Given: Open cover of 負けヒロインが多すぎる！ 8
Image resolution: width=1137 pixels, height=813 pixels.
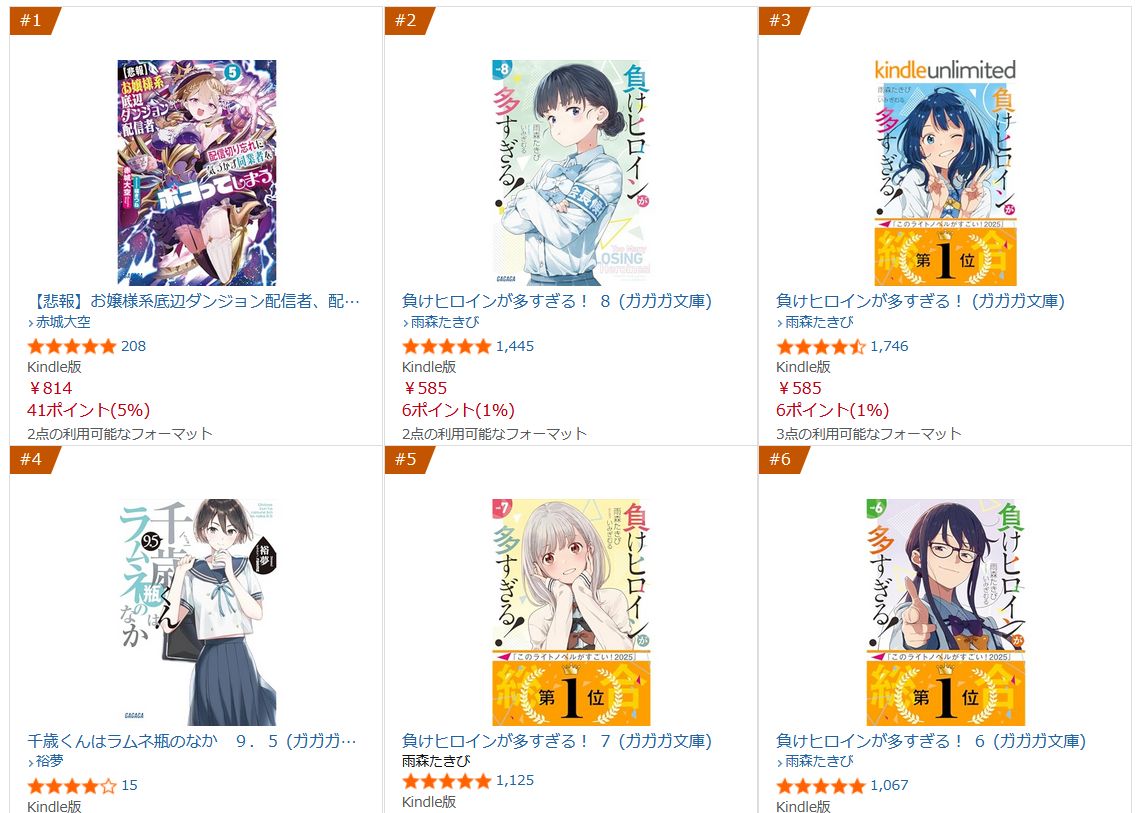Looking at the screenshot, I should pos(571,172).
